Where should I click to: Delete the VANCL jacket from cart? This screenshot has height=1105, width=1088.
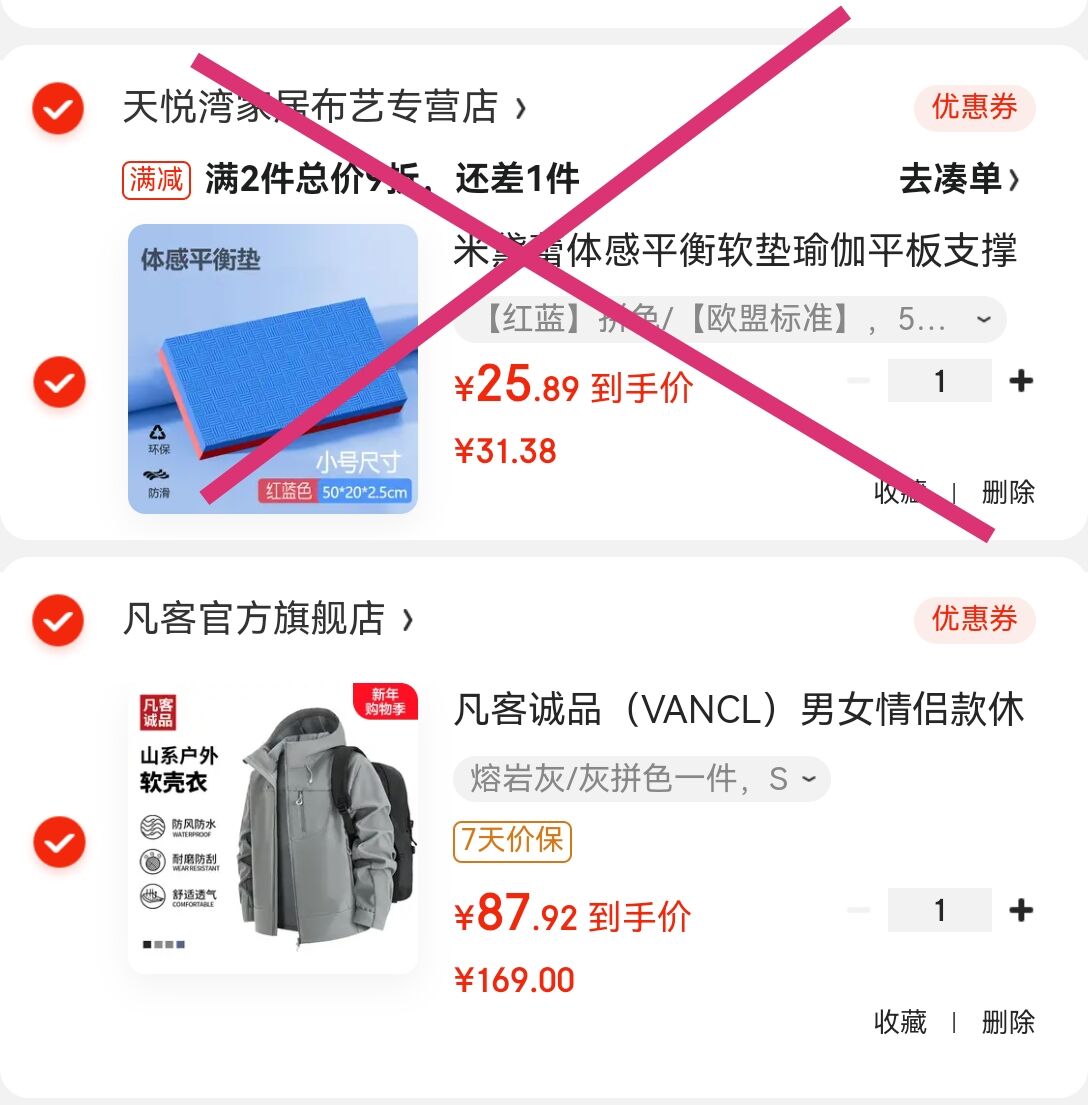1008,1022
